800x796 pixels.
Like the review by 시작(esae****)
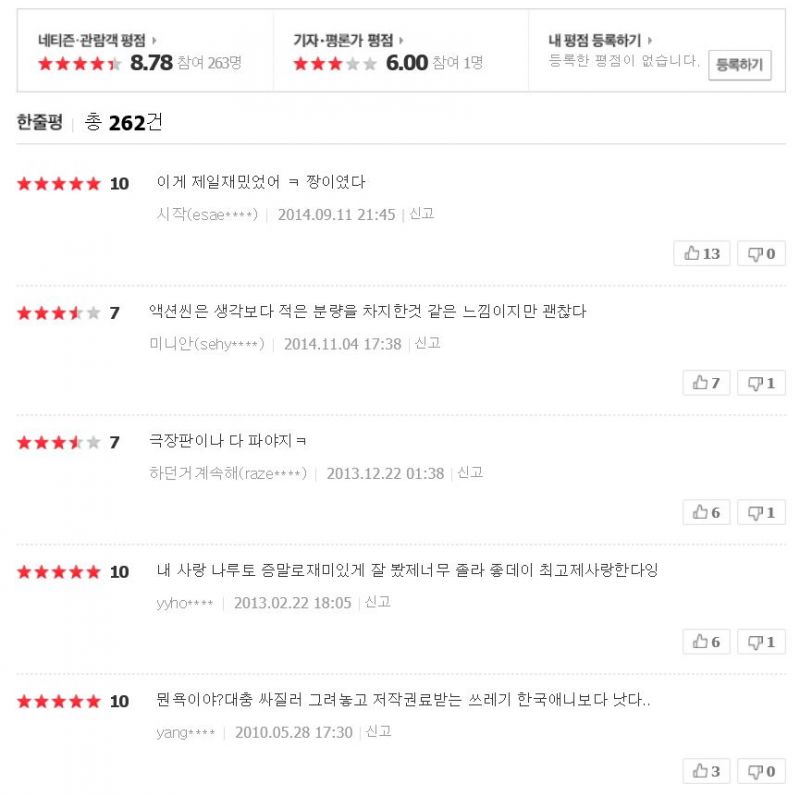(702, 253)
